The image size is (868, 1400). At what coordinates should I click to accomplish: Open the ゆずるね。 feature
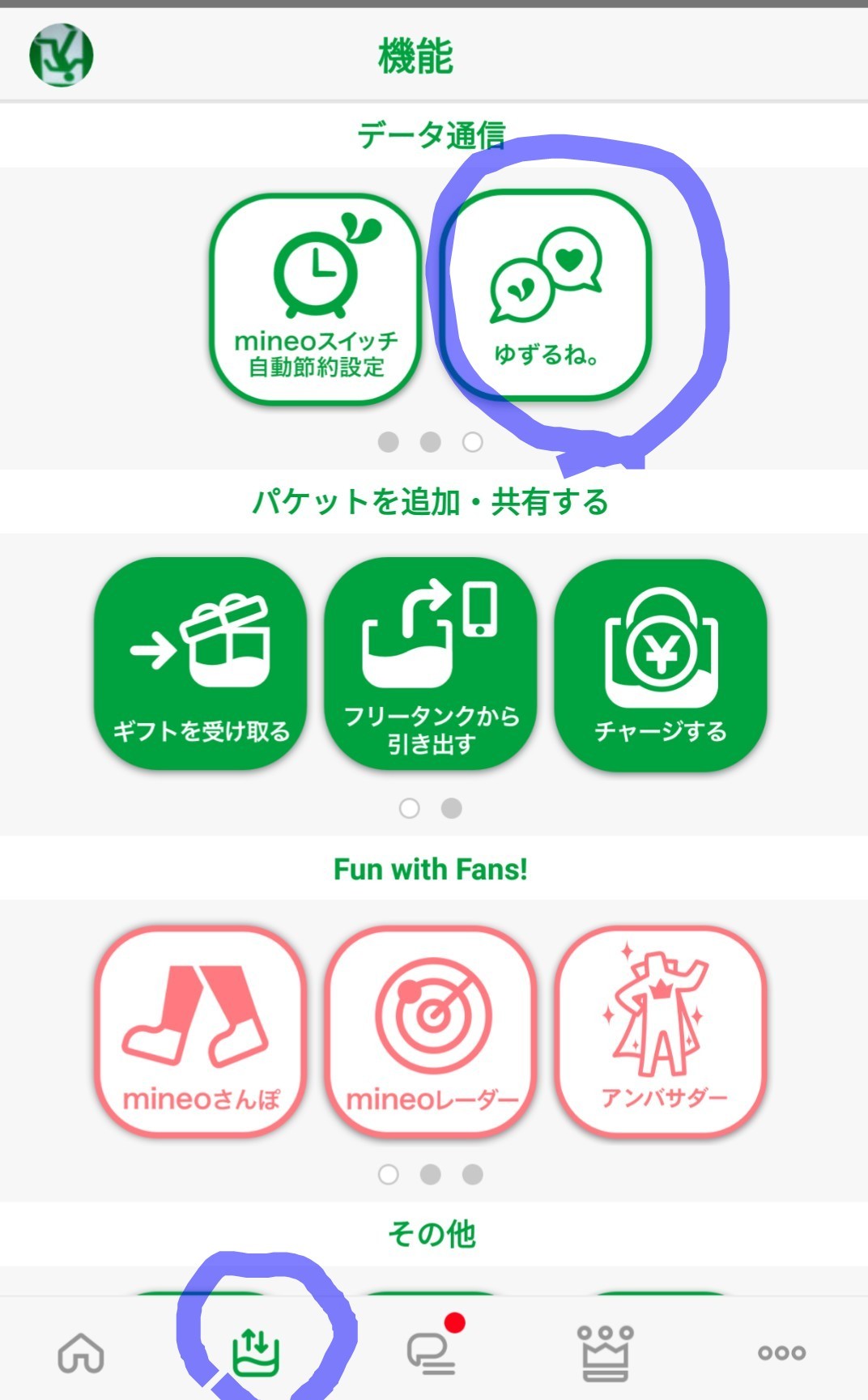pos(546,296)
